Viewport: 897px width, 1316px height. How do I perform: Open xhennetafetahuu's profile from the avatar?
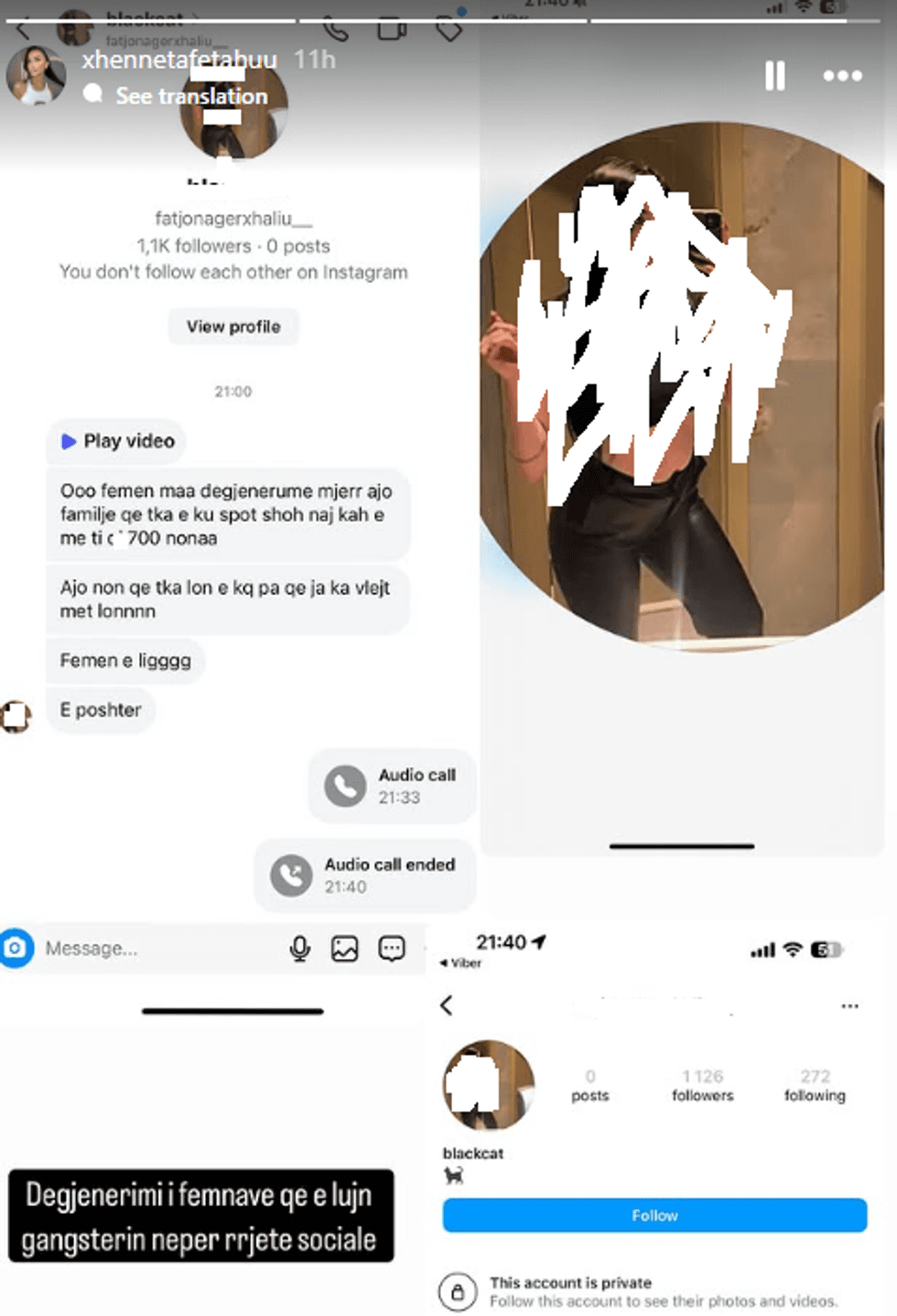click(x=37, y=76)
